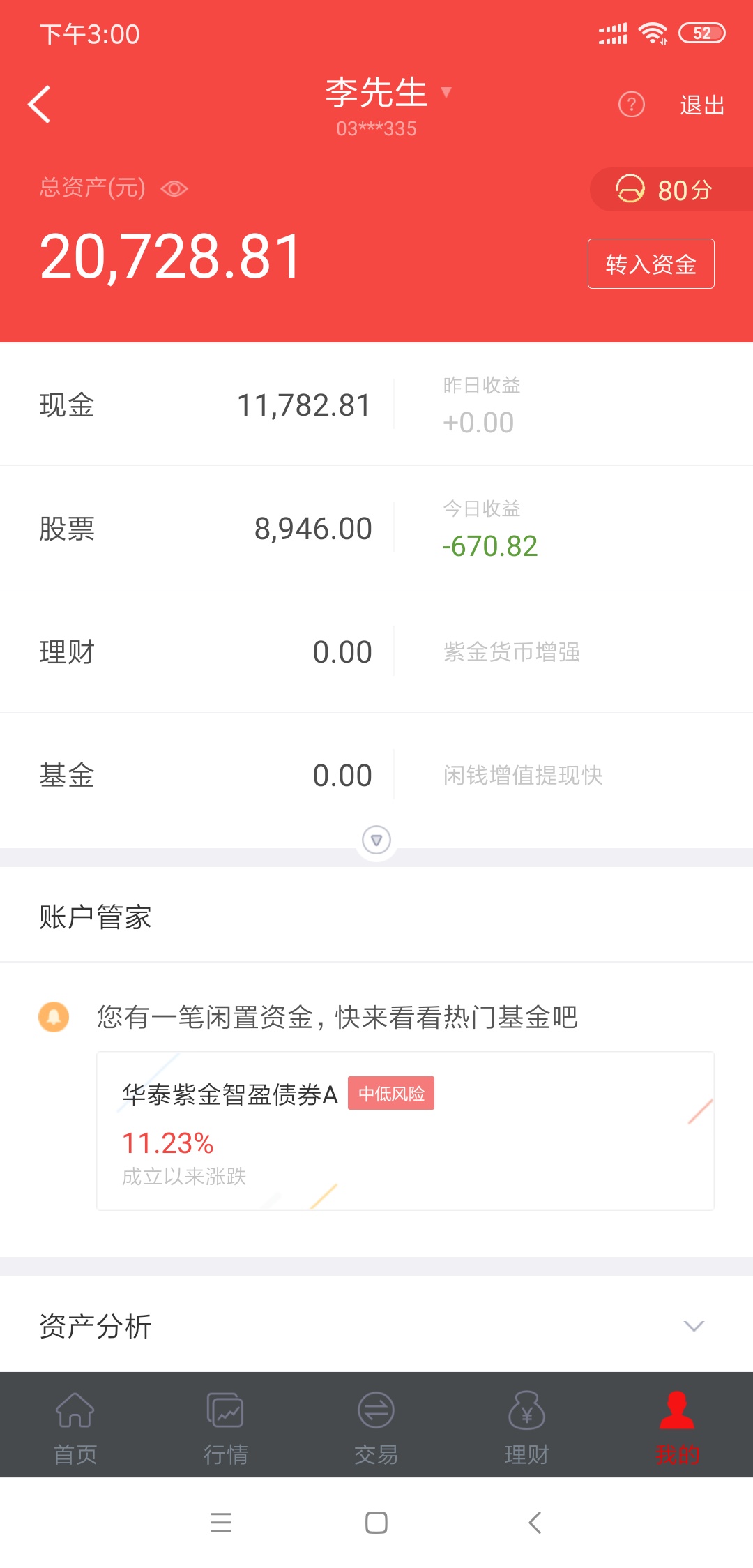753x1568 pixels.
Task: Tap 退出 to log out
Action: pos(702,105)
